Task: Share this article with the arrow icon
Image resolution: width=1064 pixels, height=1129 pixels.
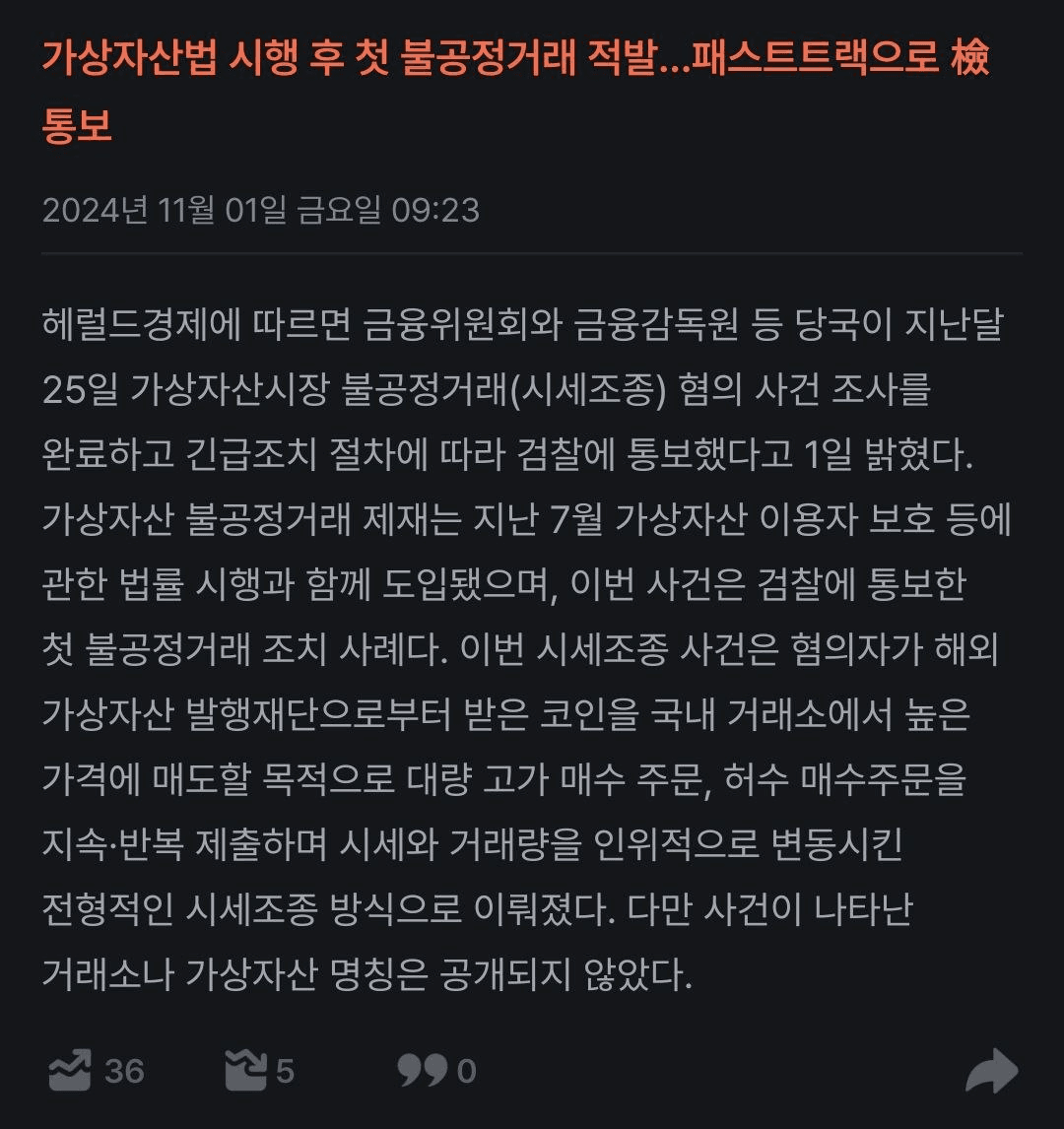Action: 991,1071
